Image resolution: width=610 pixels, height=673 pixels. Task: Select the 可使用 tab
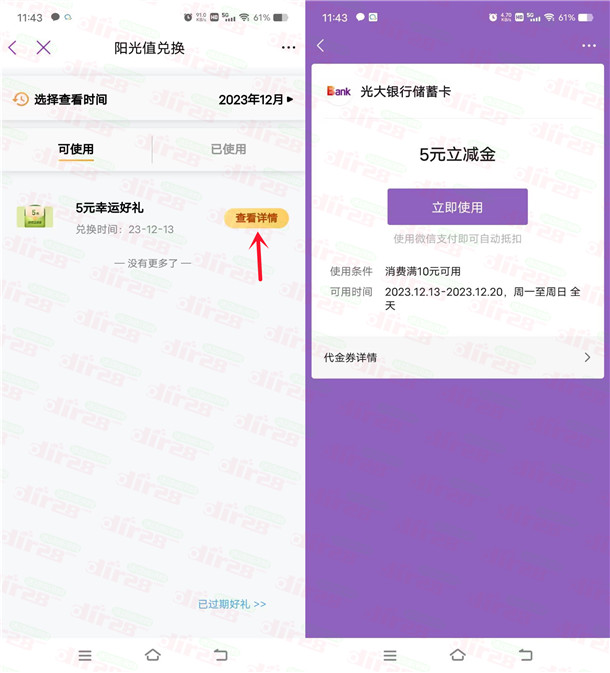click(76, 149)
